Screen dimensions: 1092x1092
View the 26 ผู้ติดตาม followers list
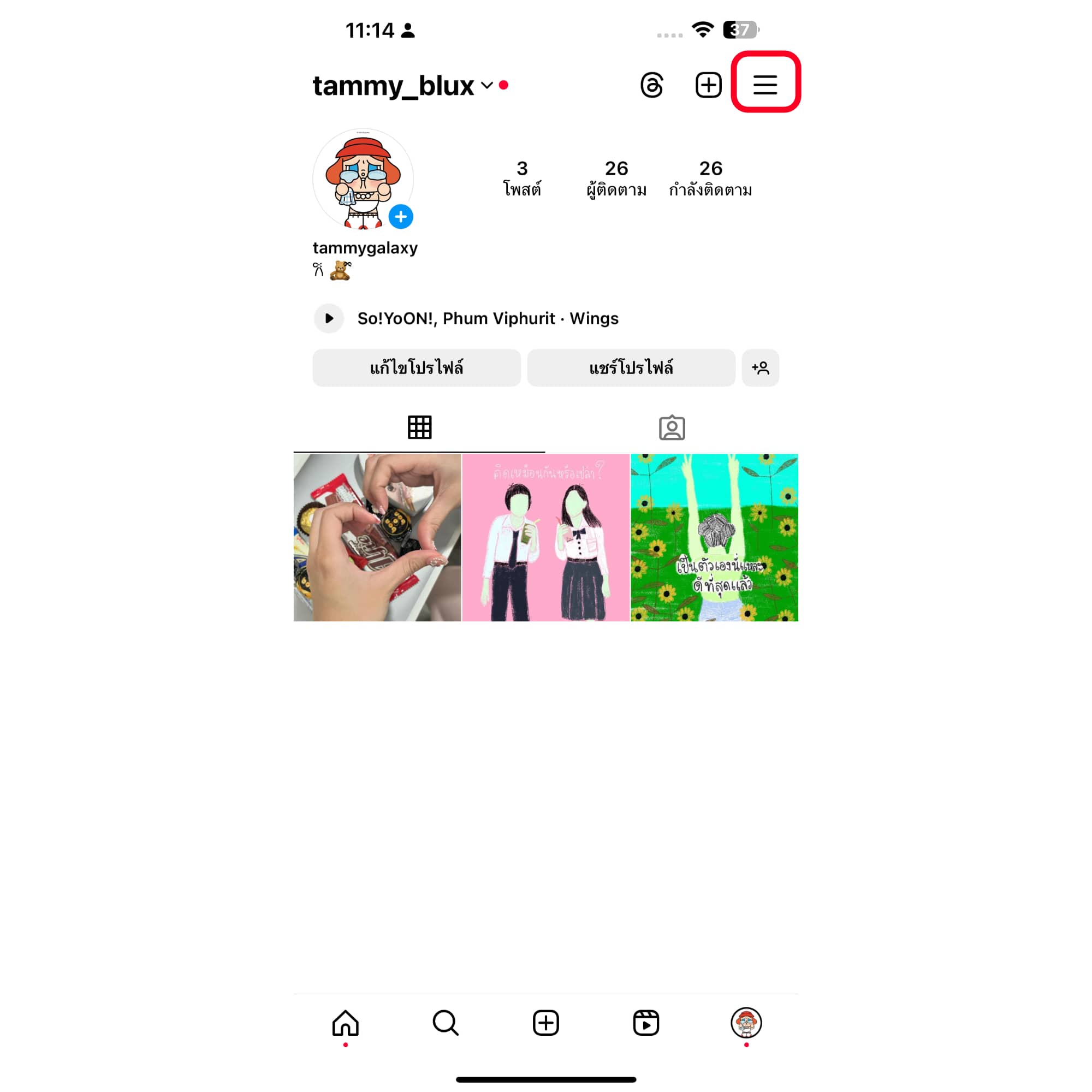[616, 178]
